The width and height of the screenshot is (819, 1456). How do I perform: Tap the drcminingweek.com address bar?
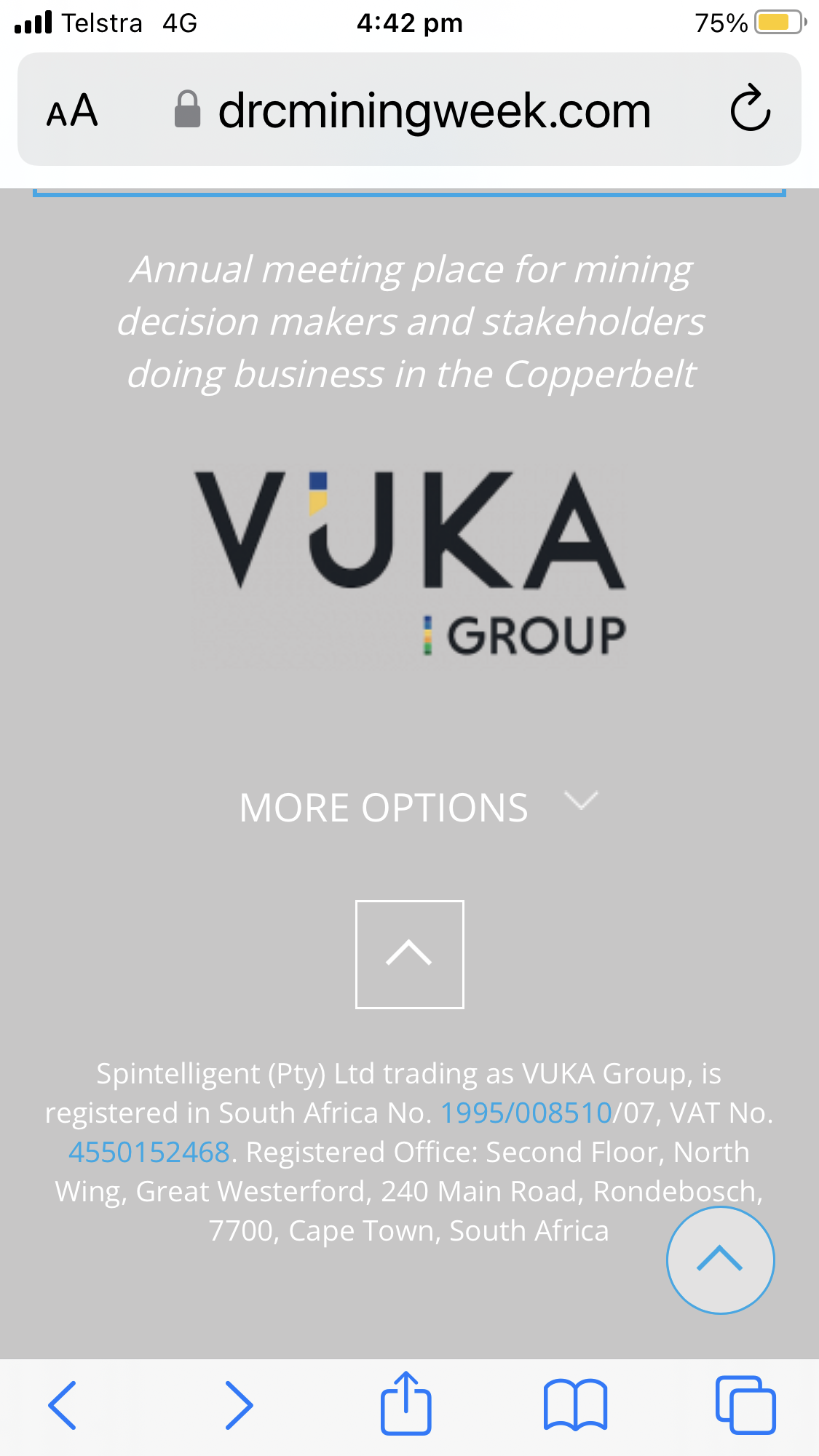tap(434, 111)
